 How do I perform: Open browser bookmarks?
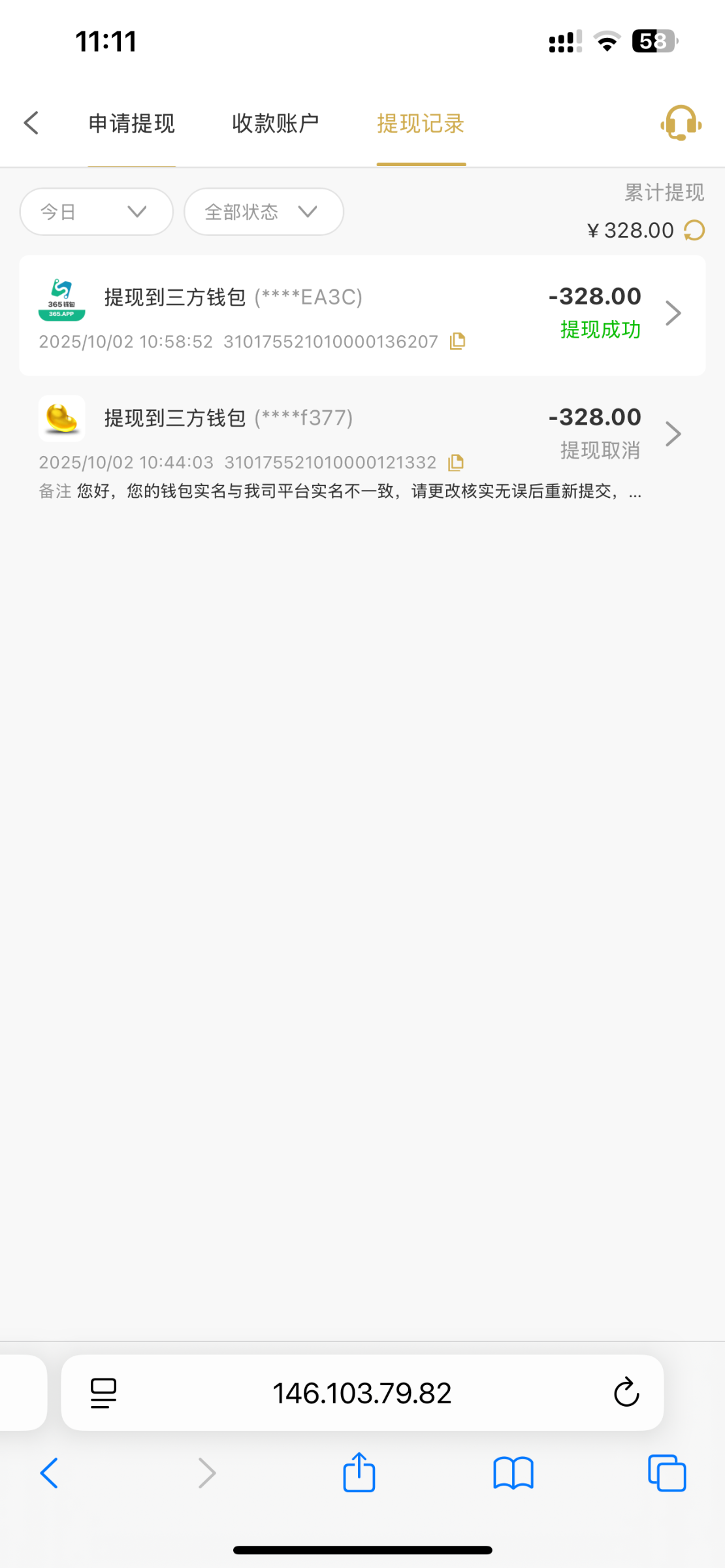tap(513, 1473)
